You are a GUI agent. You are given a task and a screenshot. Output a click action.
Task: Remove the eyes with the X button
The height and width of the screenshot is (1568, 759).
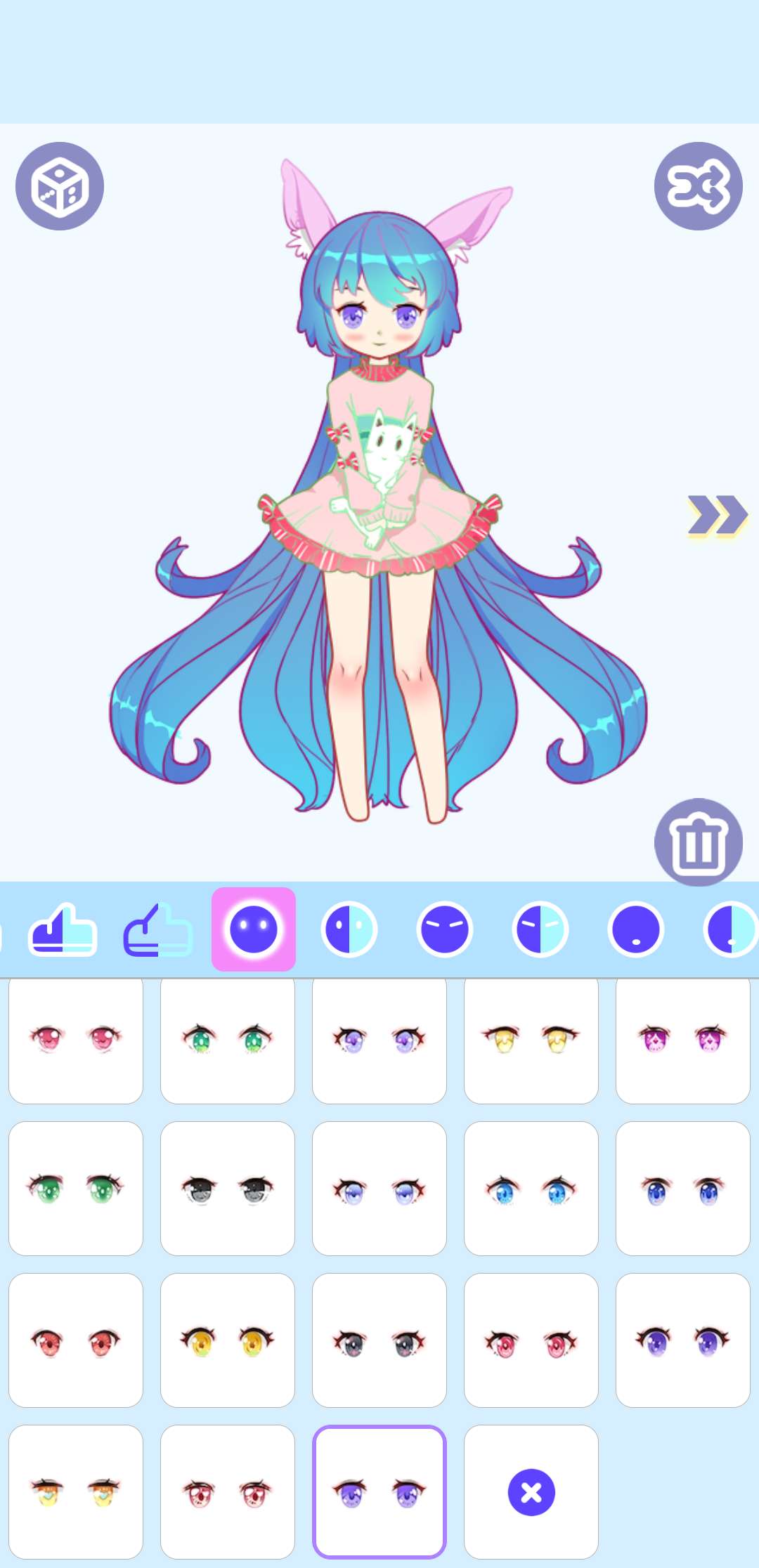[x=531, y=1489]
